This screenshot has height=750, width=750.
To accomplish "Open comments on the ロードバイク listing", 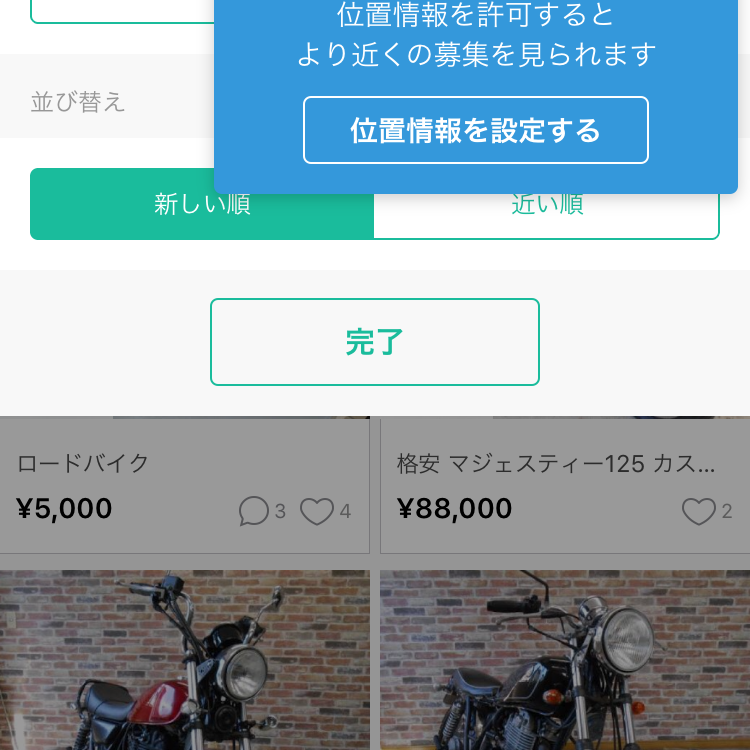I will pyautogui.click(x=254, y=511).
